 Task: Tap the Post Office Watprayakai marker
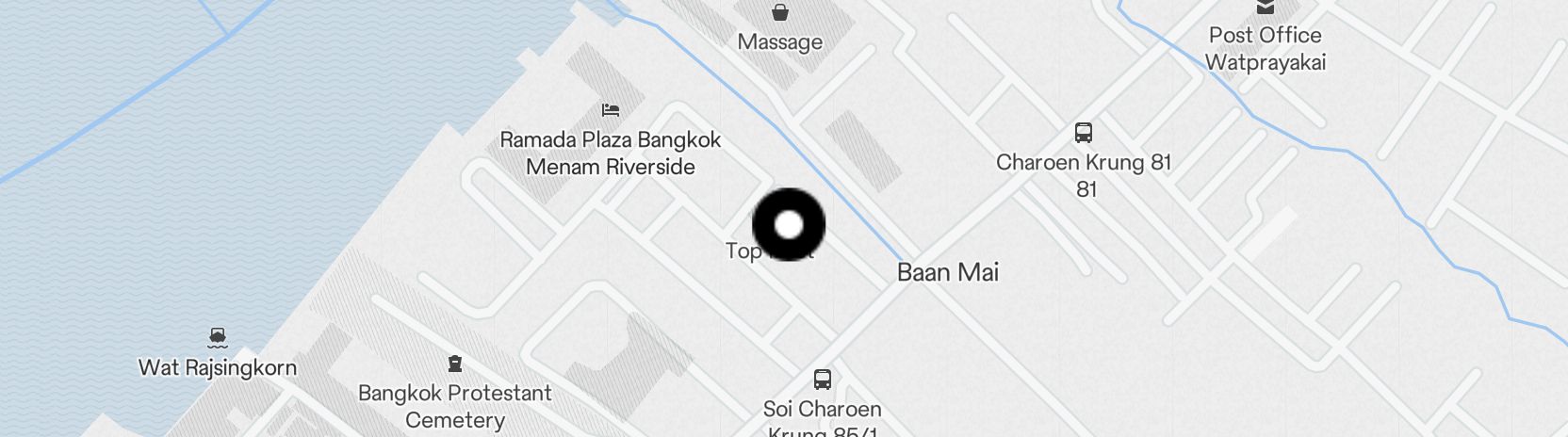coord(1266,8)
